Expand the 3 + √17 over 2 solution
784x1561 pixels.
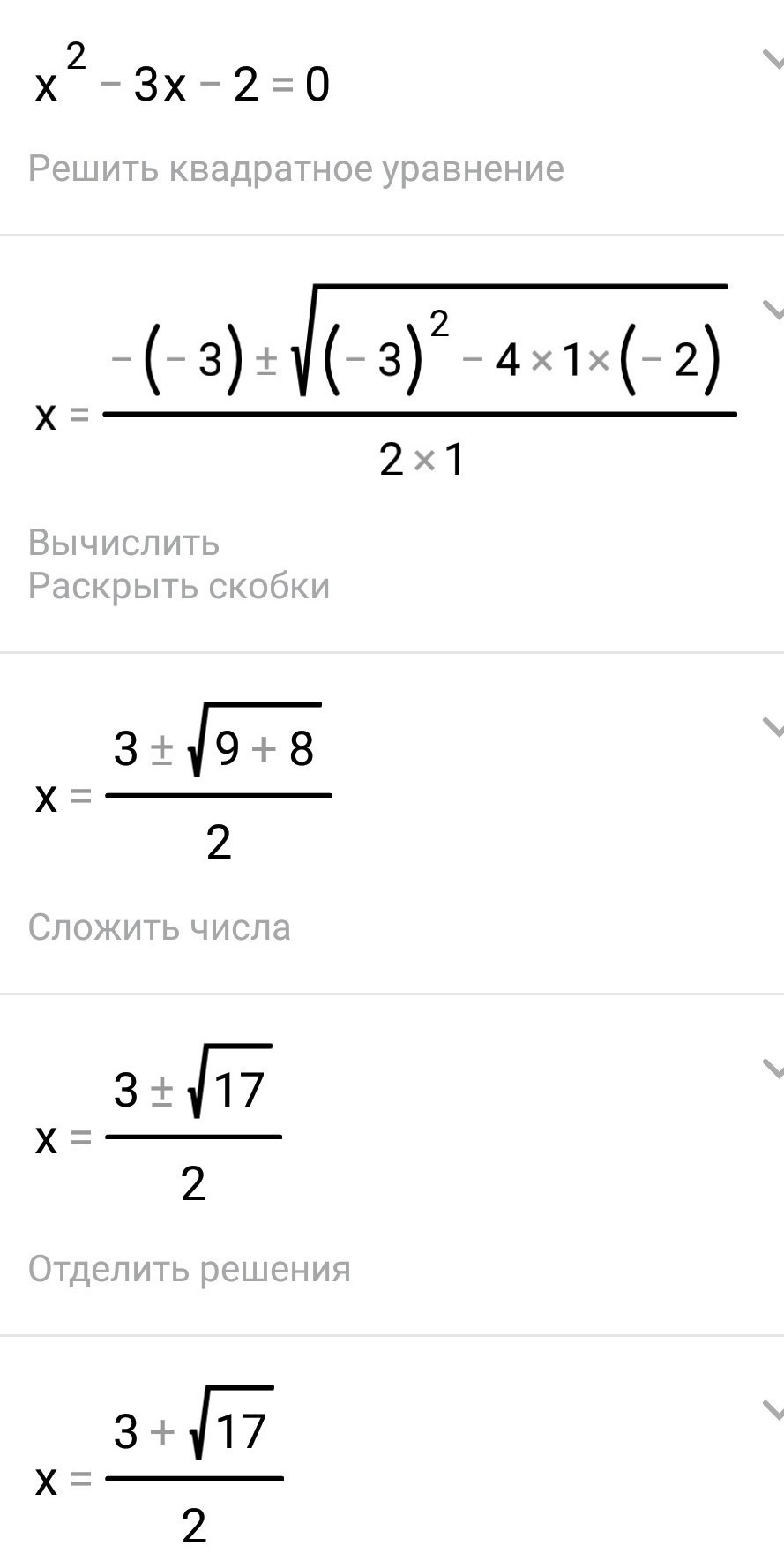(x=773, y=1409)
